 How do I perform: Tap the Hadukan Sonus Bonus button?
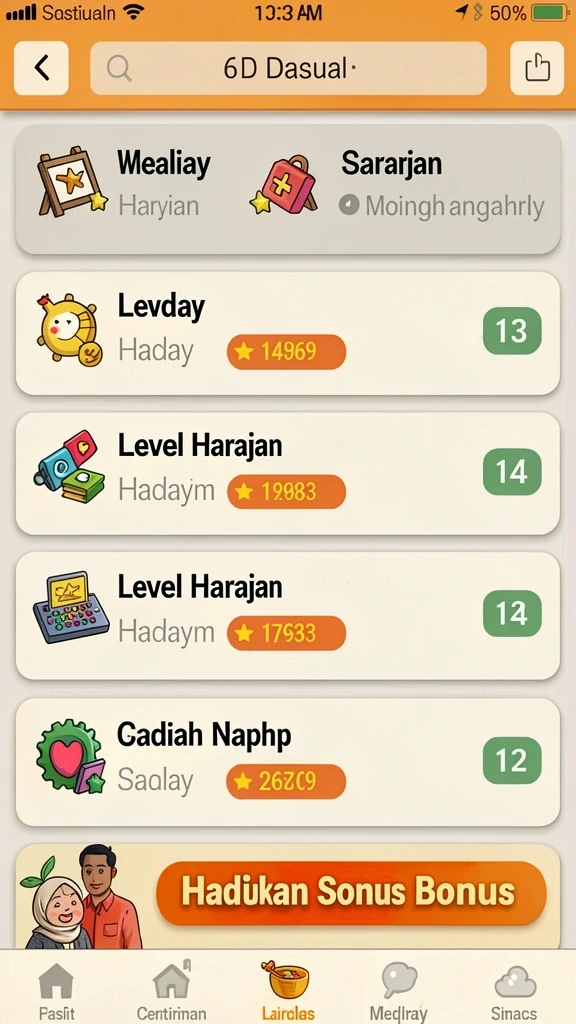tap(351, 893)
